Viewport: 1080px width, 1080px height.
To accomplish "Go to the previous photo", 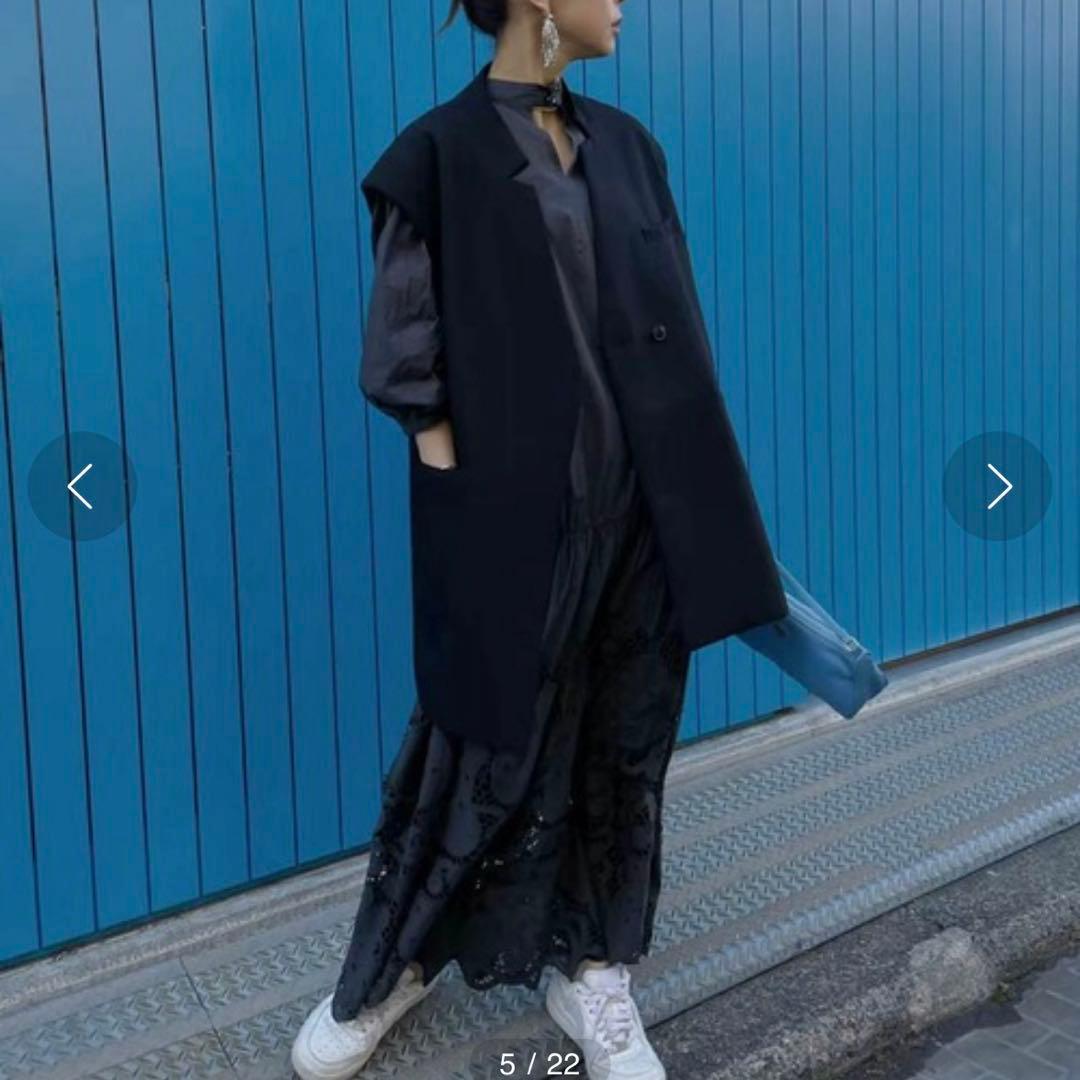I will click(x=81, y=487).
